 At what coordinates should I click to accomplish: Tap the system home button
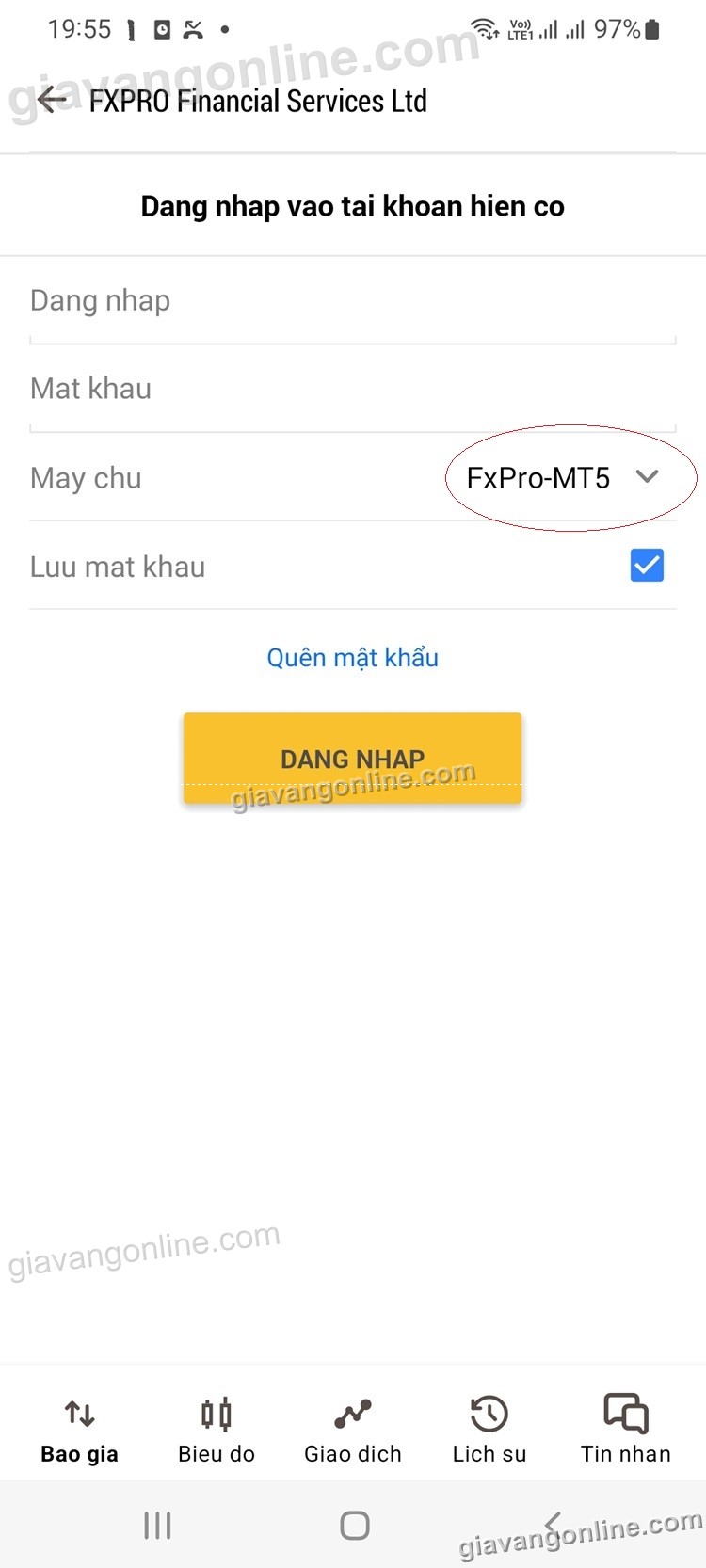354,1525
